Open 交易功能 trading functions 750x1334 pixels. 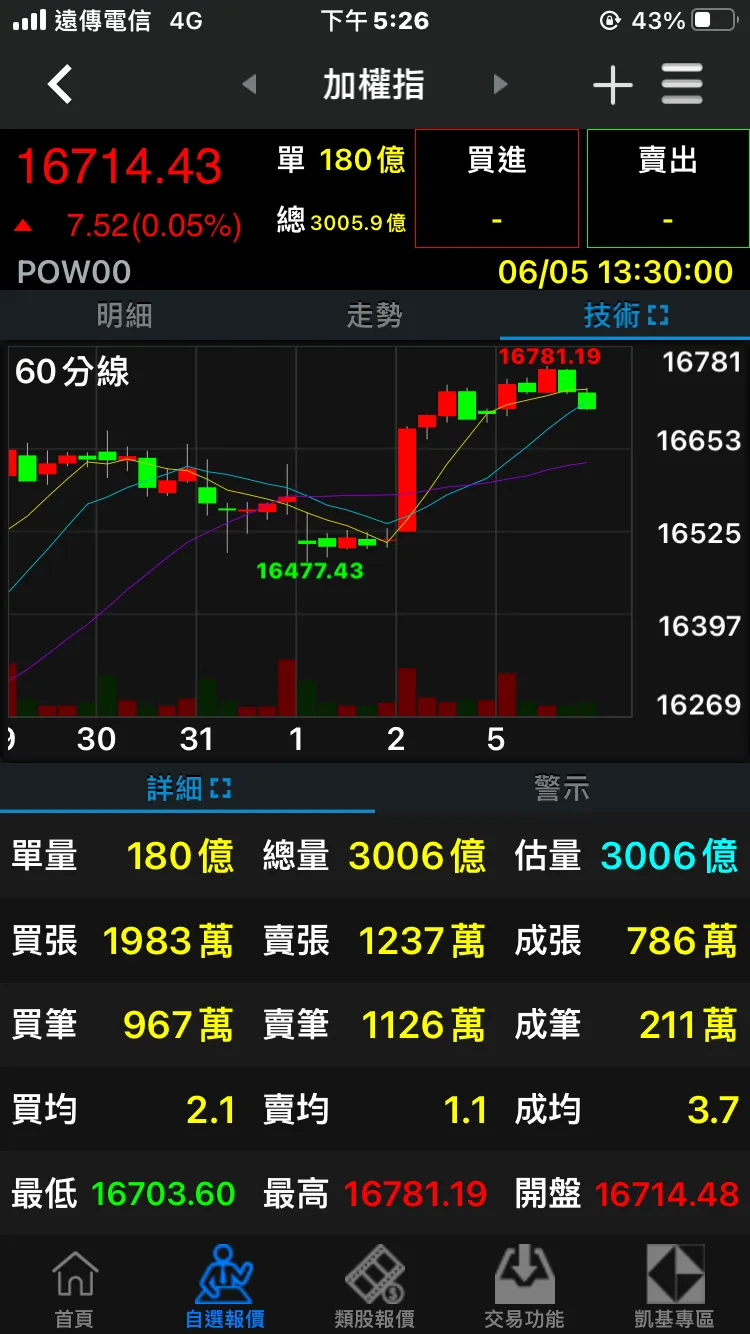click(x=525, y=1288)
